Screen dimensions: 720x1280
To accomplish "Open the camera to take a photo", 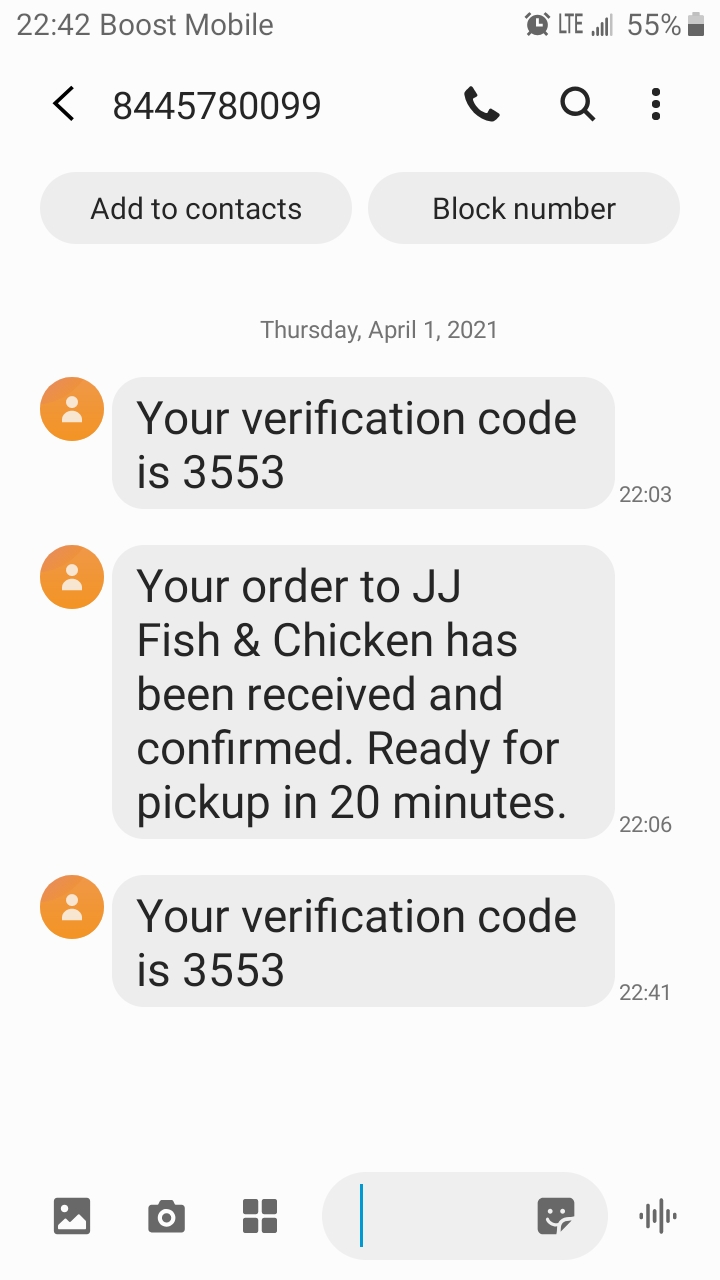I will tap(166, 1216).
